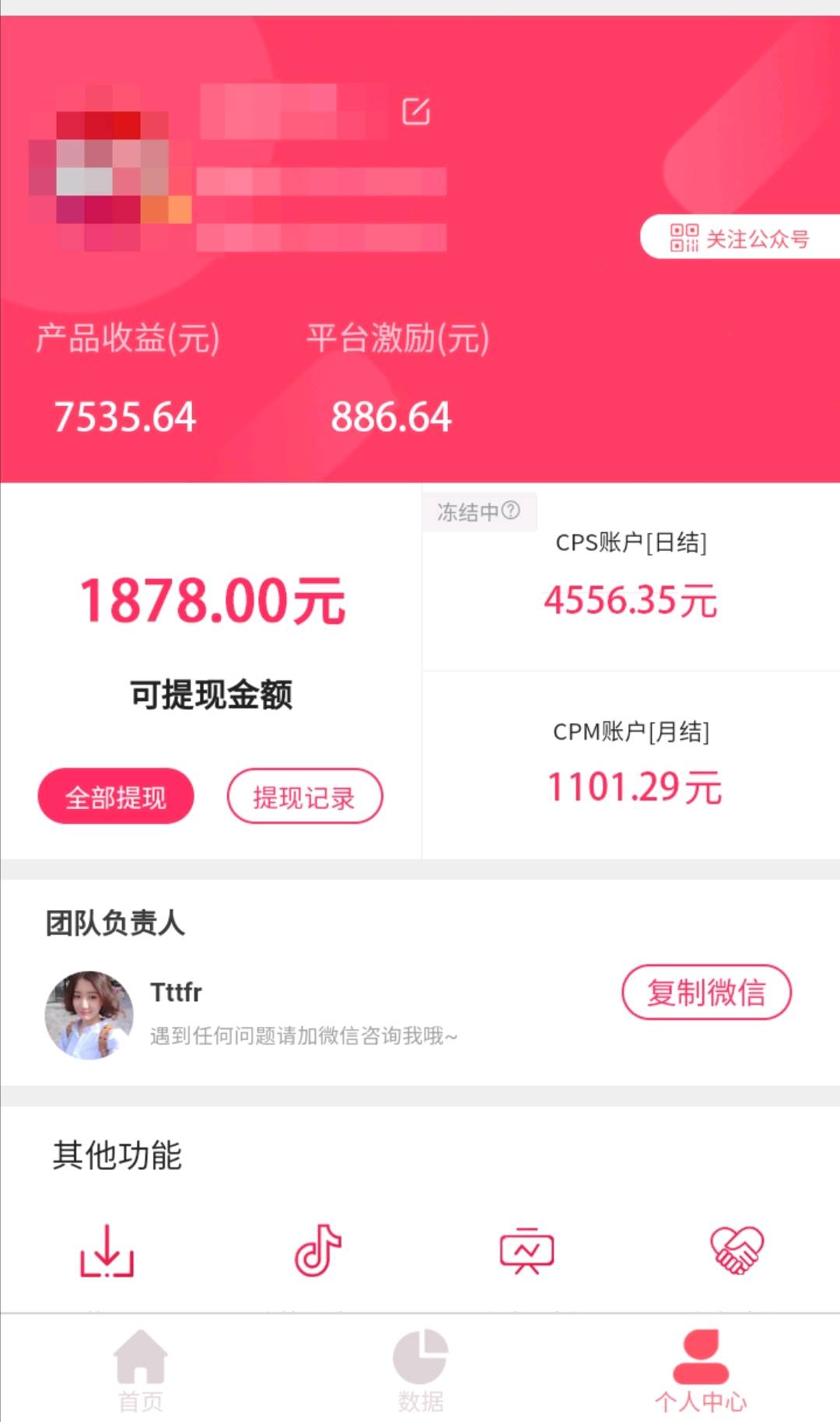Viewport: 840px width, 1422px height.
Task: Click 复制微信 to copy WeChat
Action: click(x=705, y=993)
